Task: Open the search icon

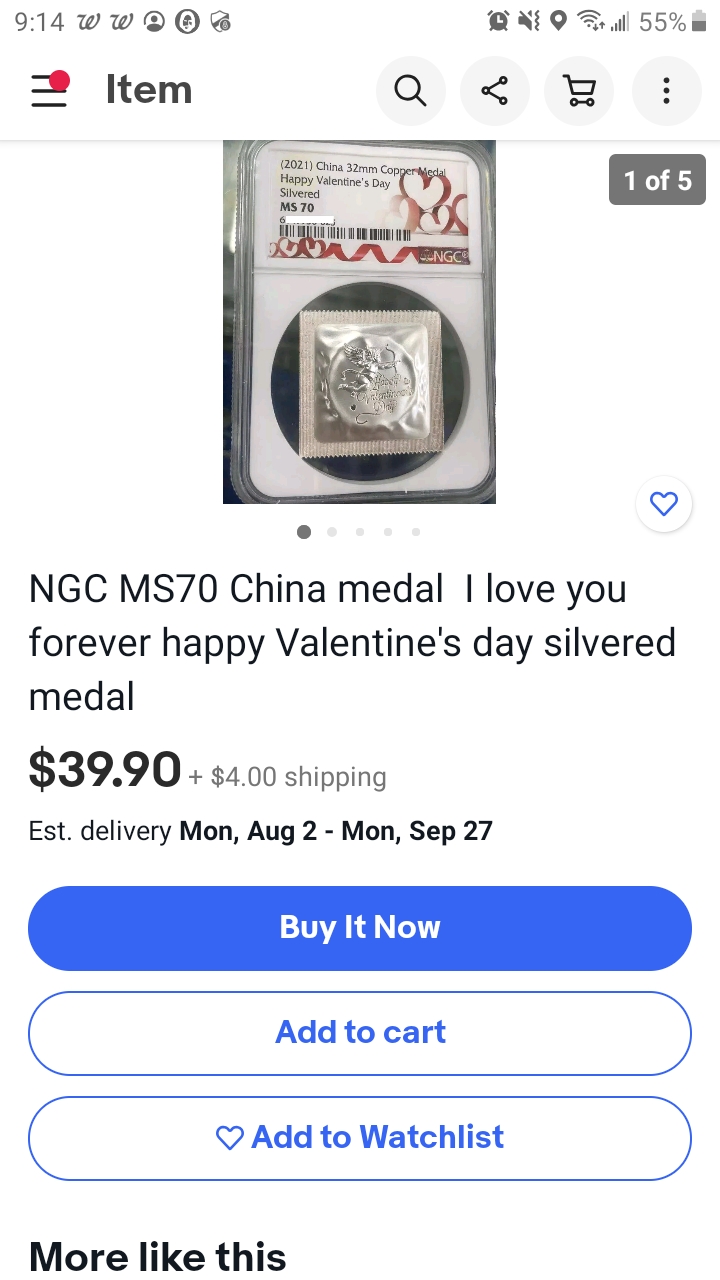Action: (x=410, y=91)
